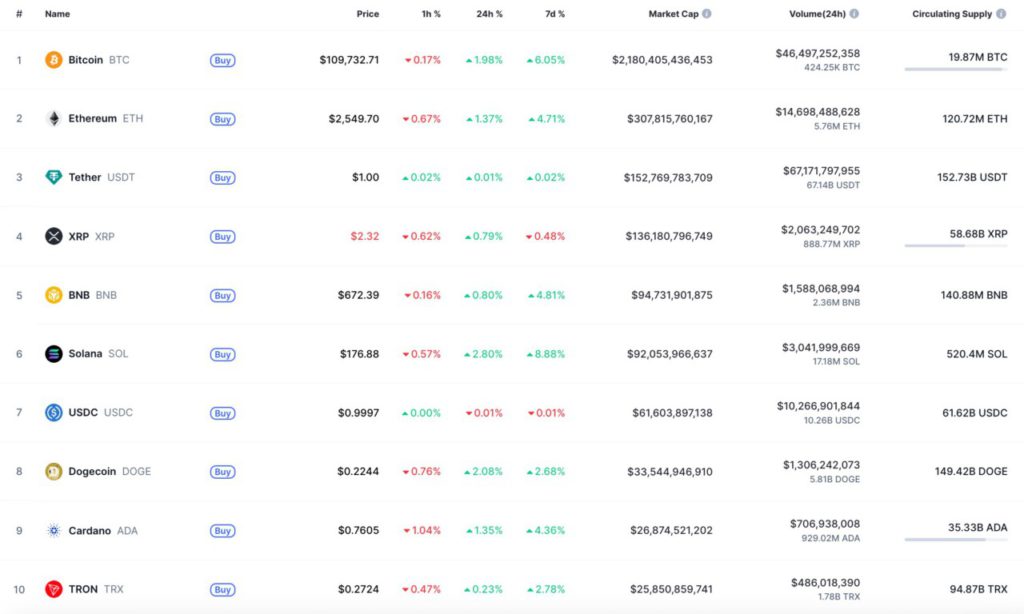Open the BNB coin page
This screenshot has height=614, width=1024.
click(x=78, y=295)
